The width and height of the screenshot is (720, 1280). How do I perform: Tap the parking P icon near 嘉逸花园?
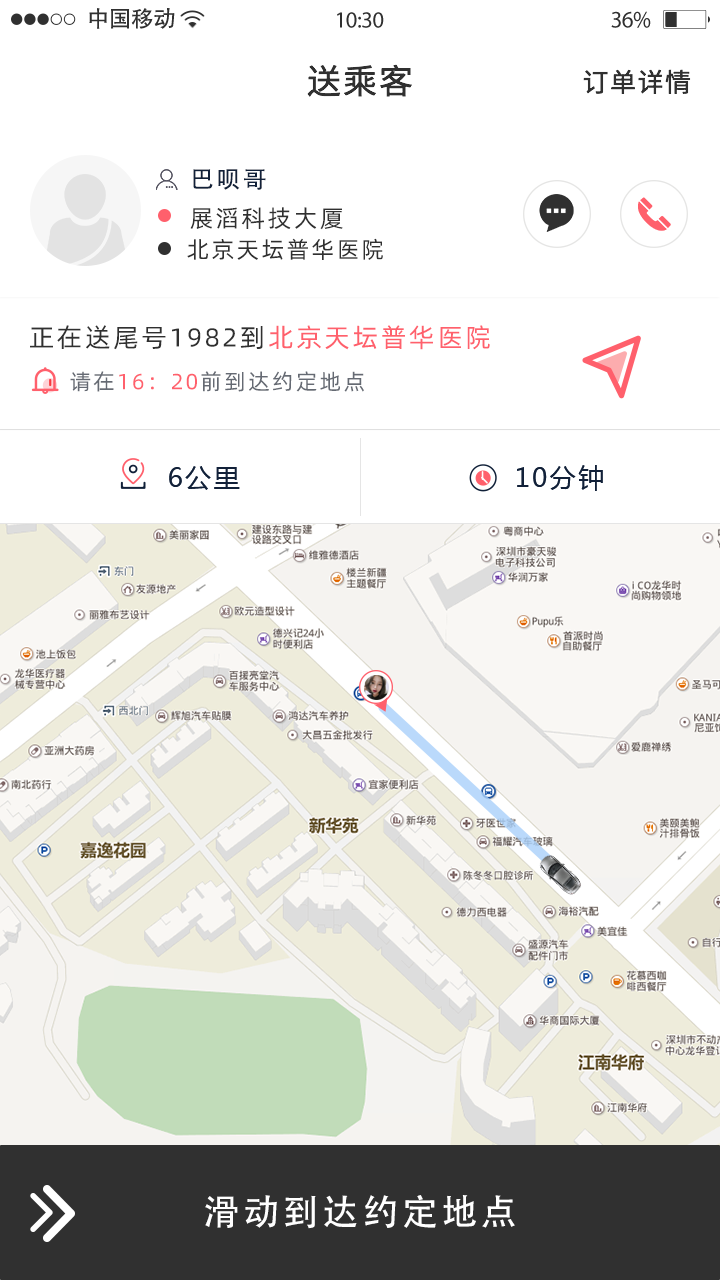[x=44, y=852]
